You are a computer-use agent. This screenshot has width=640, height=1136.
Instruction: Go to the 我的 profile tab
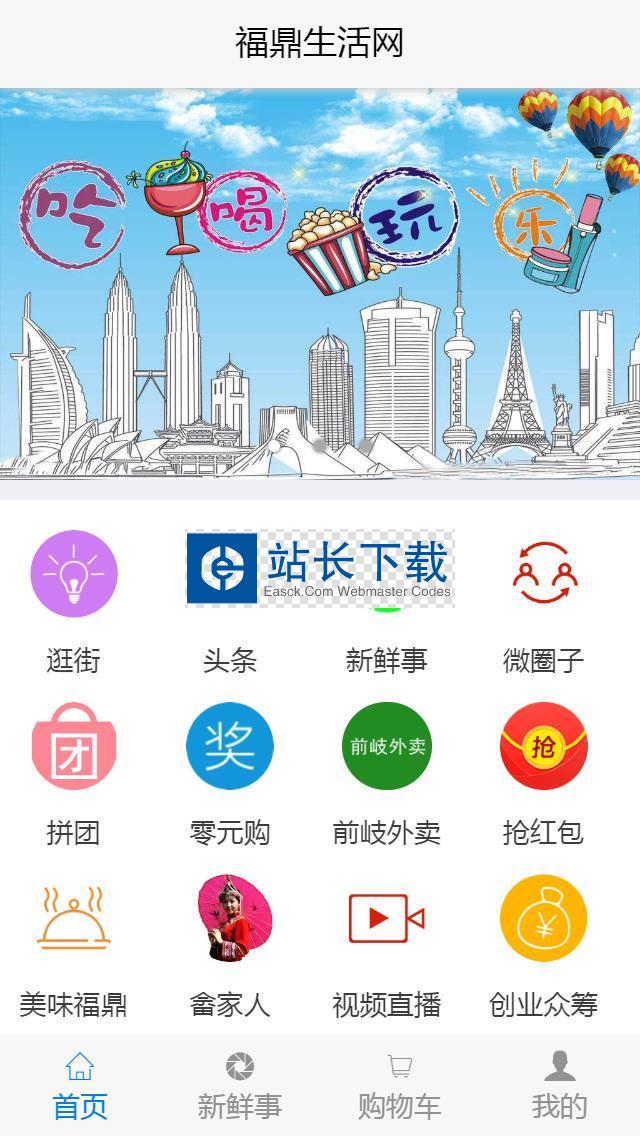pyautogui.click(x=560, y=1085)
